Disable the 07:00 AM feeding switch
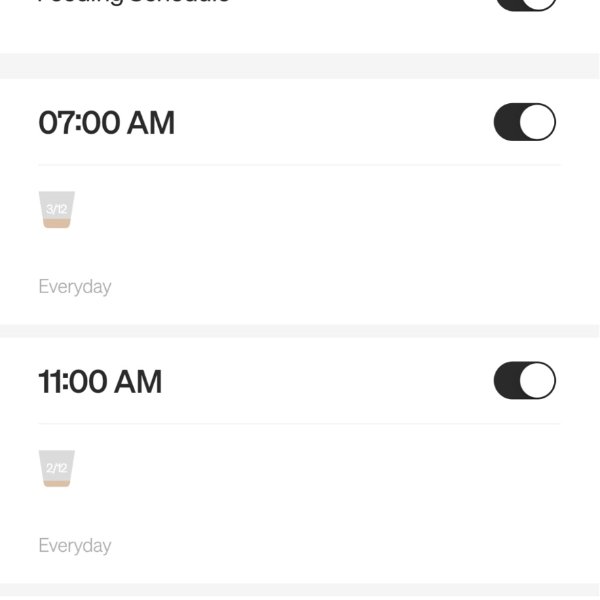The image size is (600, 600). [x=524, y=122]
